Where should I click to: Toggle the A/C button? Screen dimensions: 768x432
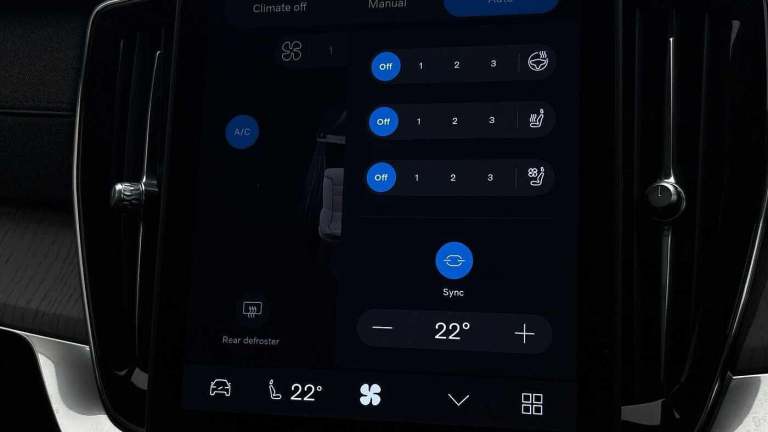coord(242,132)
